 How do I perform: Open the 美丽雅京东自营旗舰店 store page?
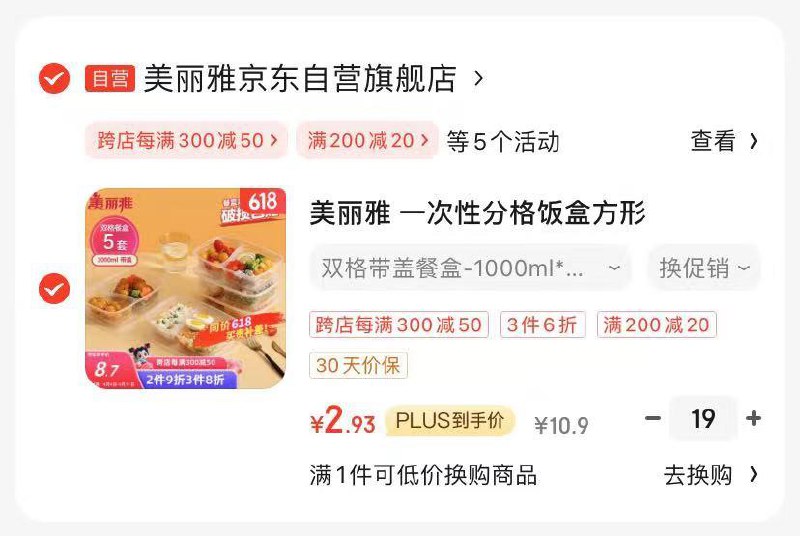pos(300,78)
